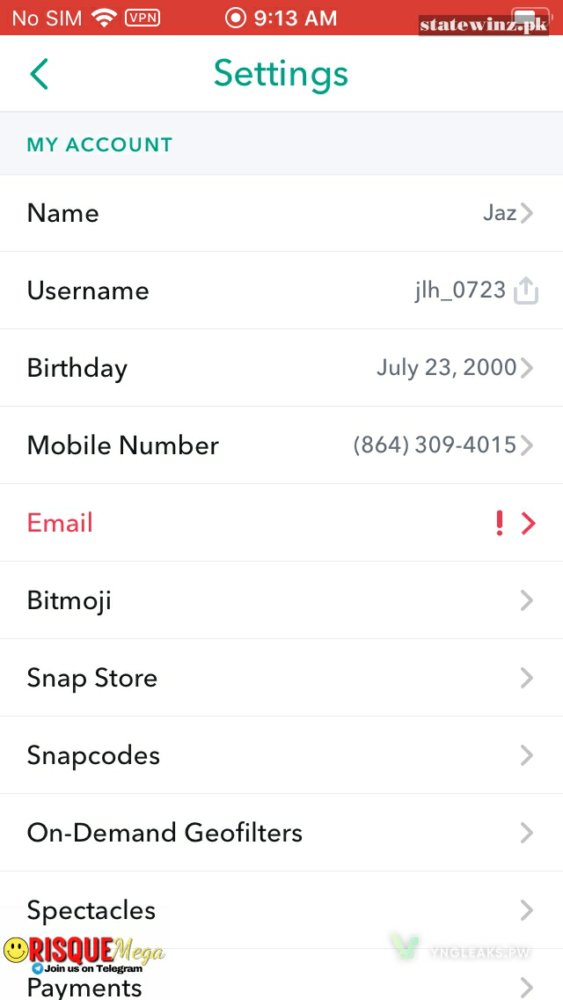Open the Birthday setting

click(x=281, y=368)
